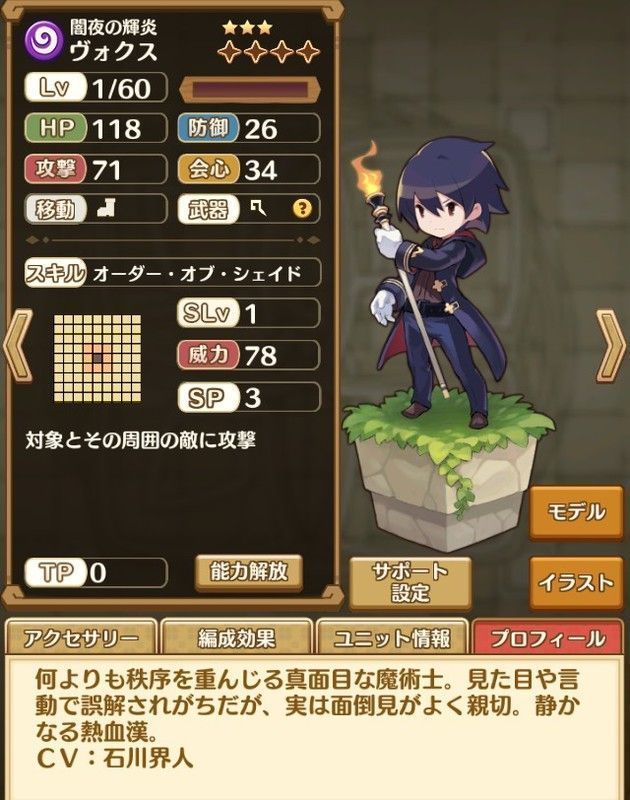This screenshot has width=630, height=800.
Task: Select the プロフィール tab
Action: [548, 638]
